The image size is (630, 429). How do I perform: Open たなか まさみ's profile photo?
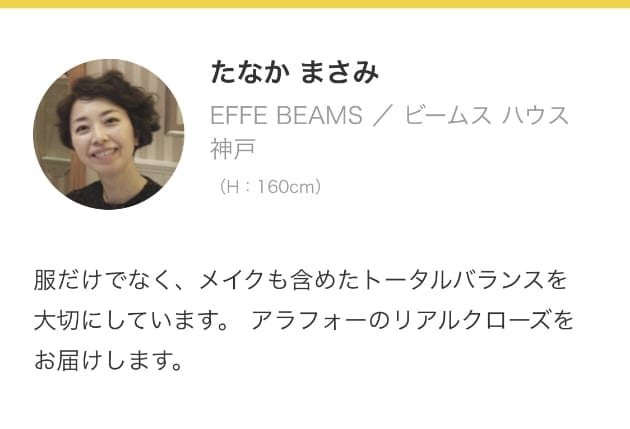[x=108, y=134]
